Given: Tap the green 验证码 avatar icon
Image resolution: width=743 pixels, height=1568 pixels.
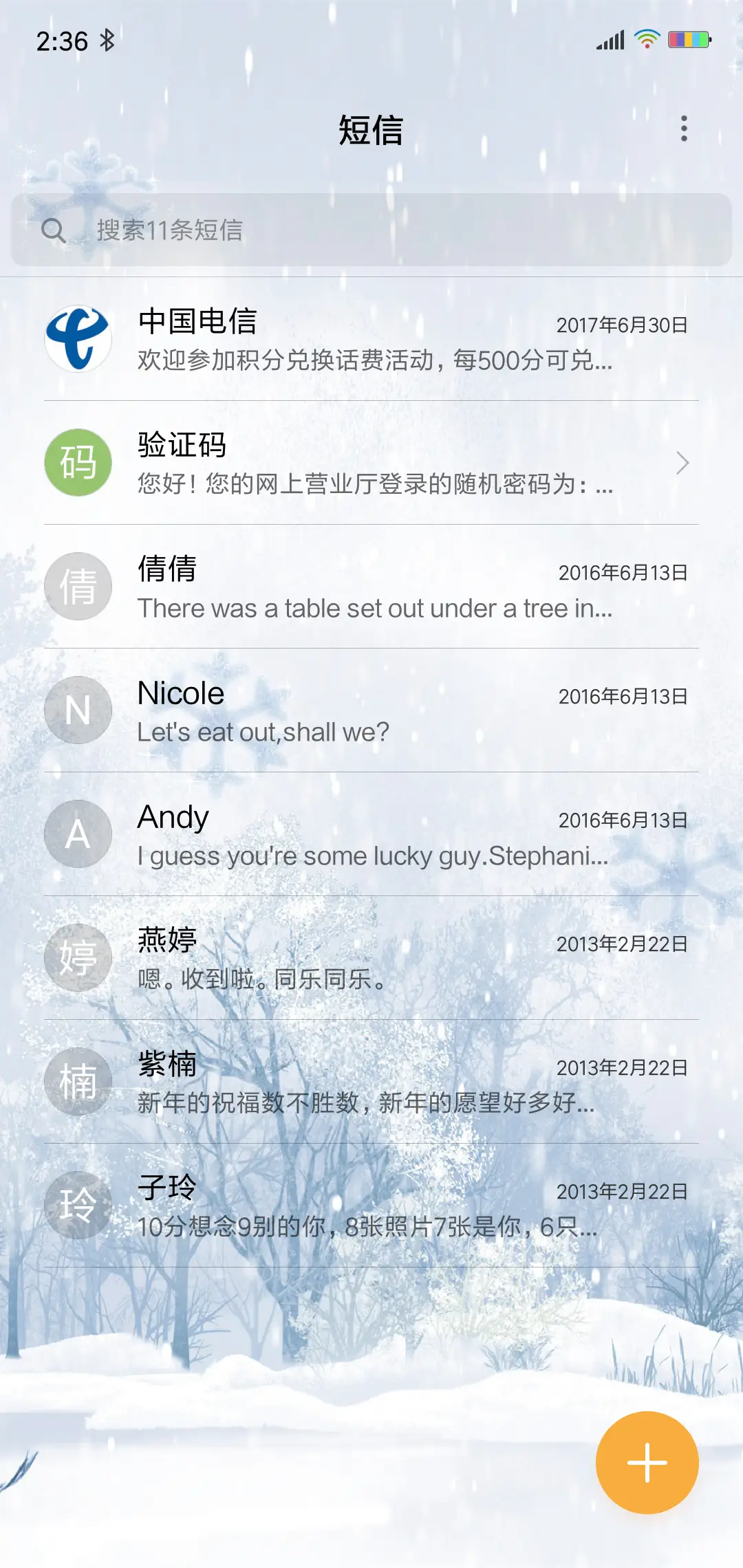Looking at the screenshot, I should pyautogui.click(x=78, y=462).
